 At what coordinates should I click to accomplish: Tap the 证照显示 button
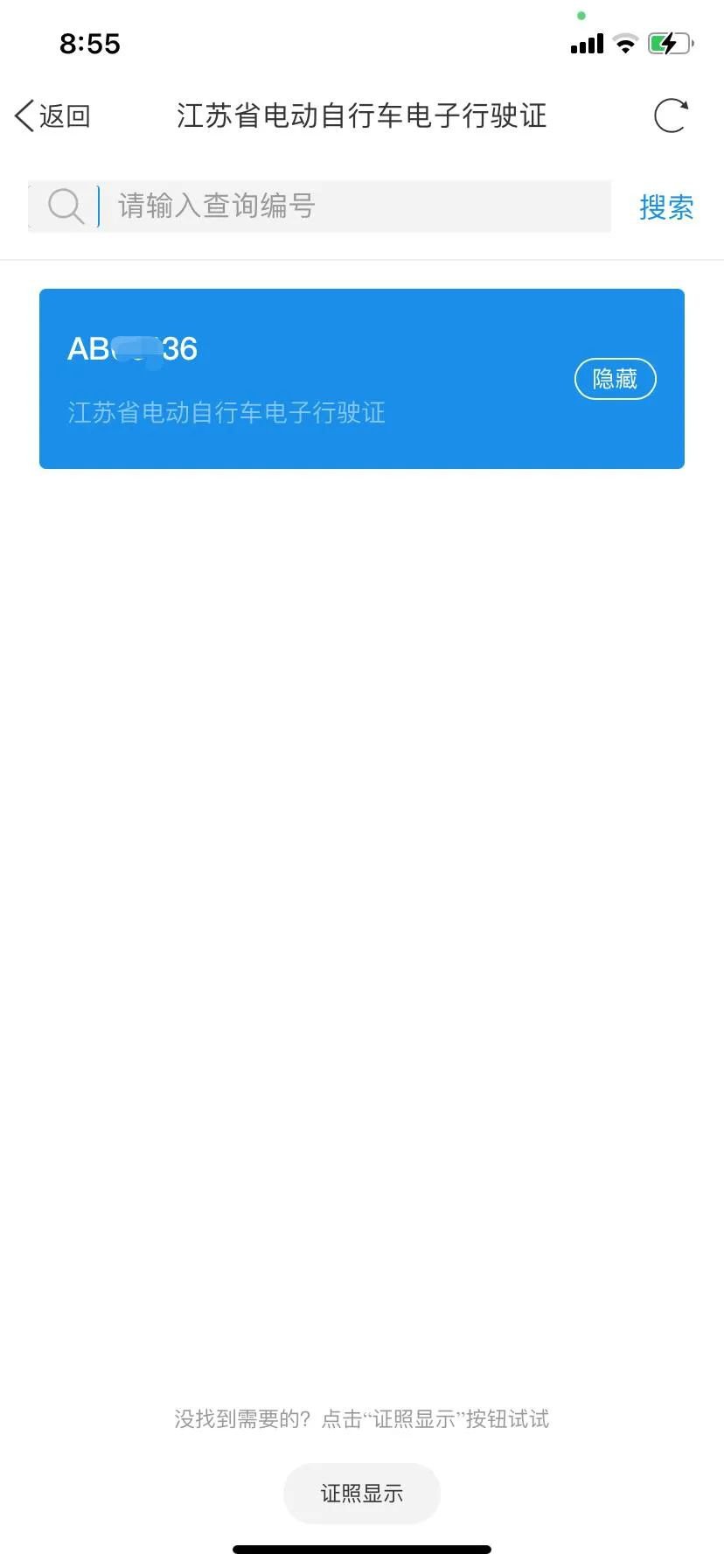[362, 1494]
